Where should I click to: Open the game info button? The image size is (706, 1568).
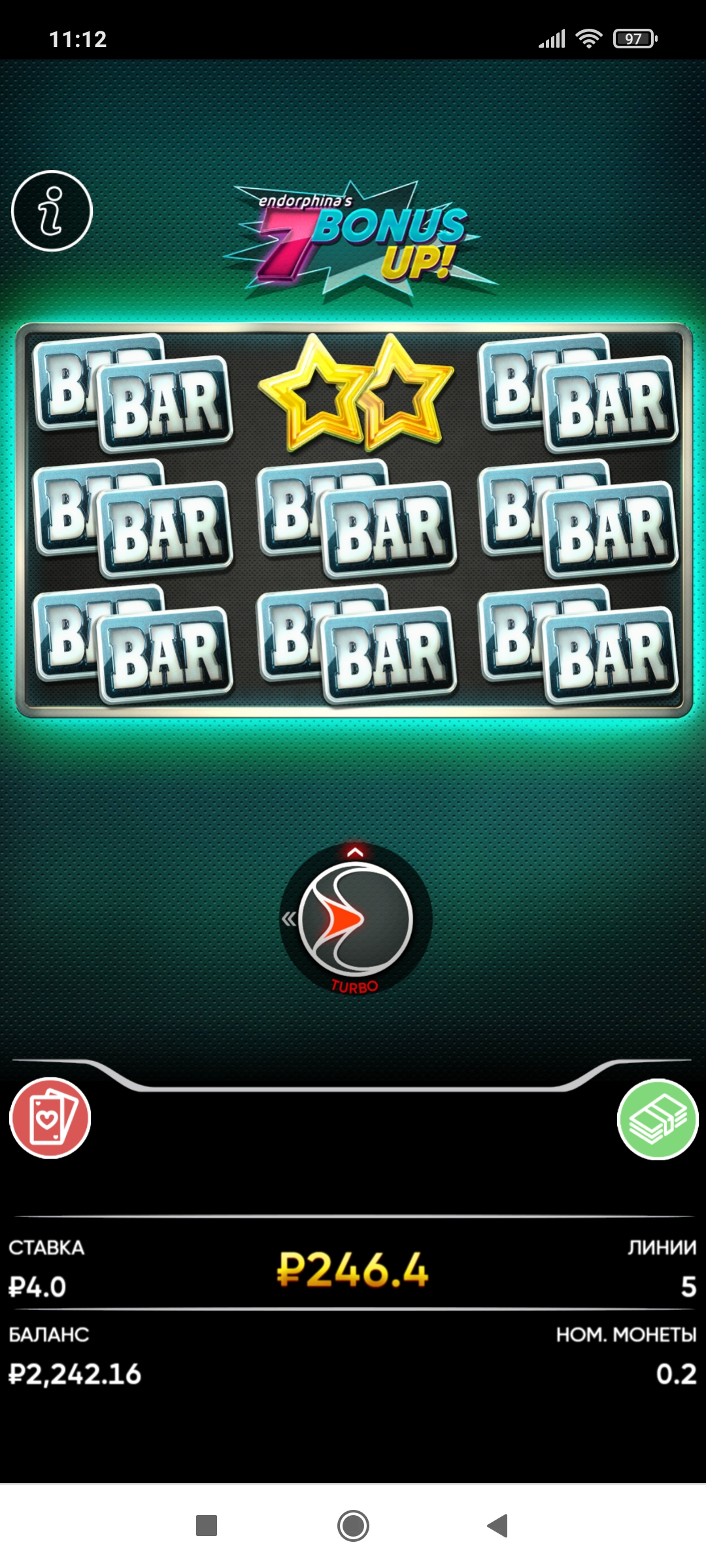click(x=52, y=211)
